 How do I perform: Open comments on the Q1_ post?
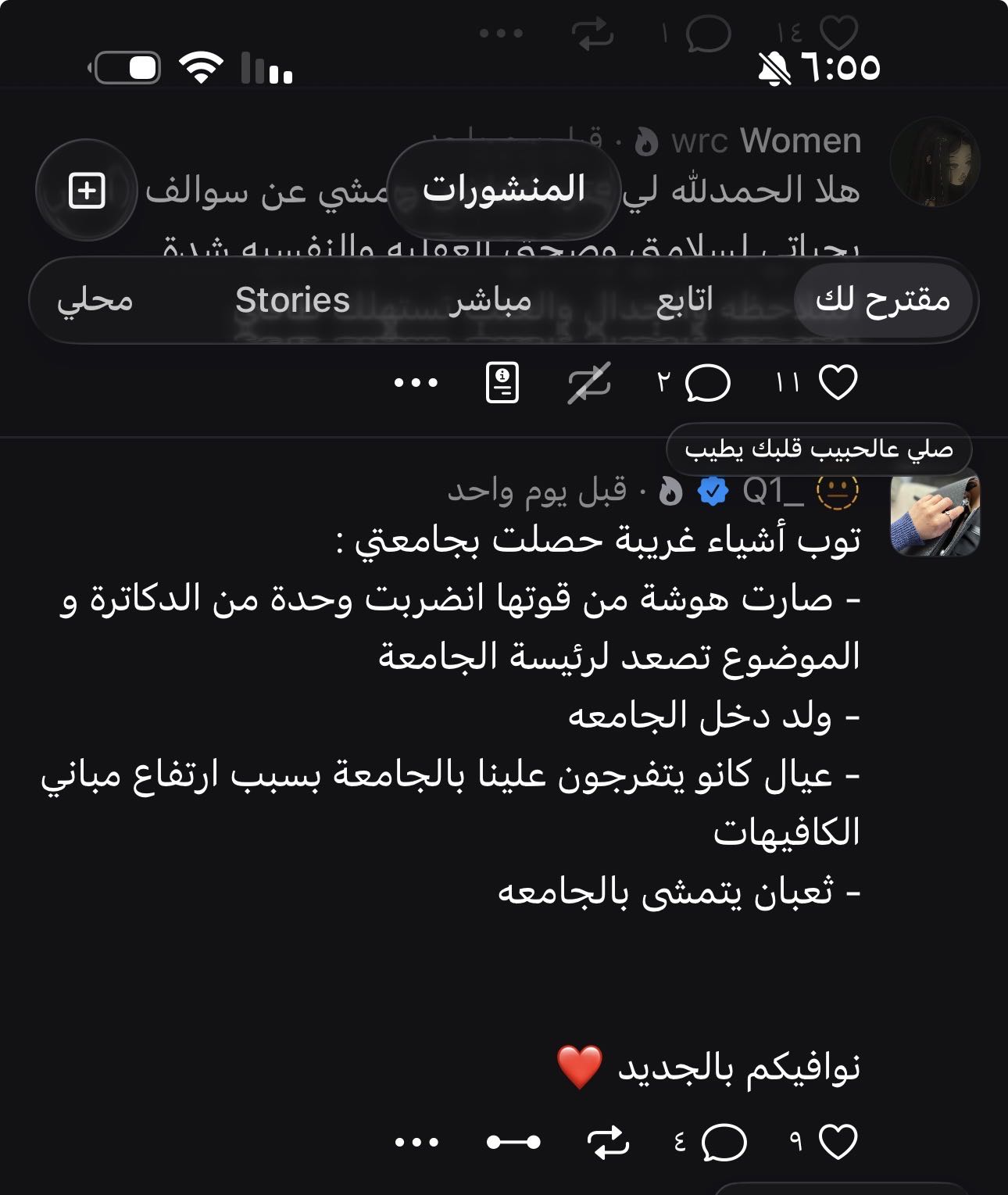point(724,1142)
